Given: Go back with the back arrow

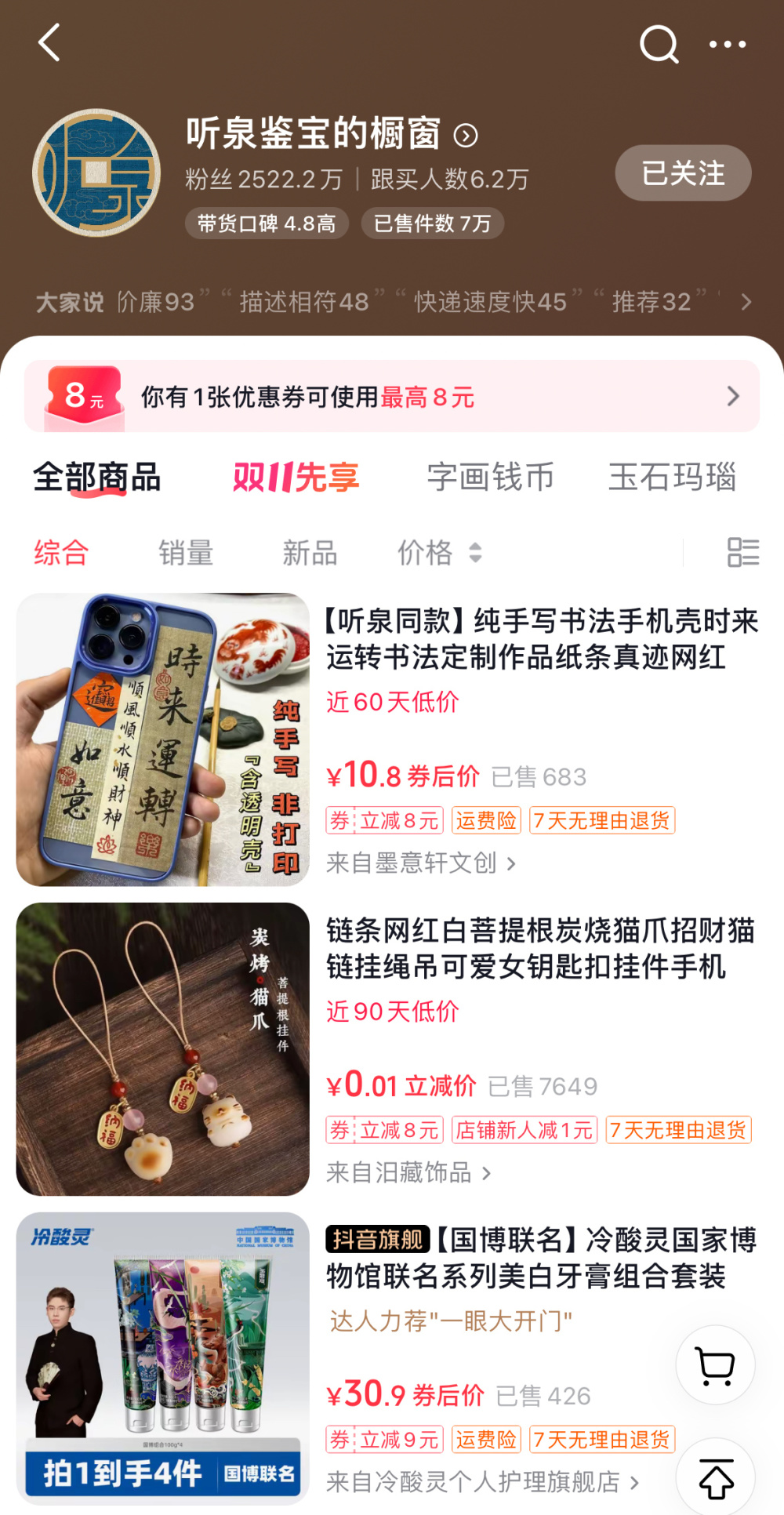Looking at the screenshot, I should [x=49, y=45].
